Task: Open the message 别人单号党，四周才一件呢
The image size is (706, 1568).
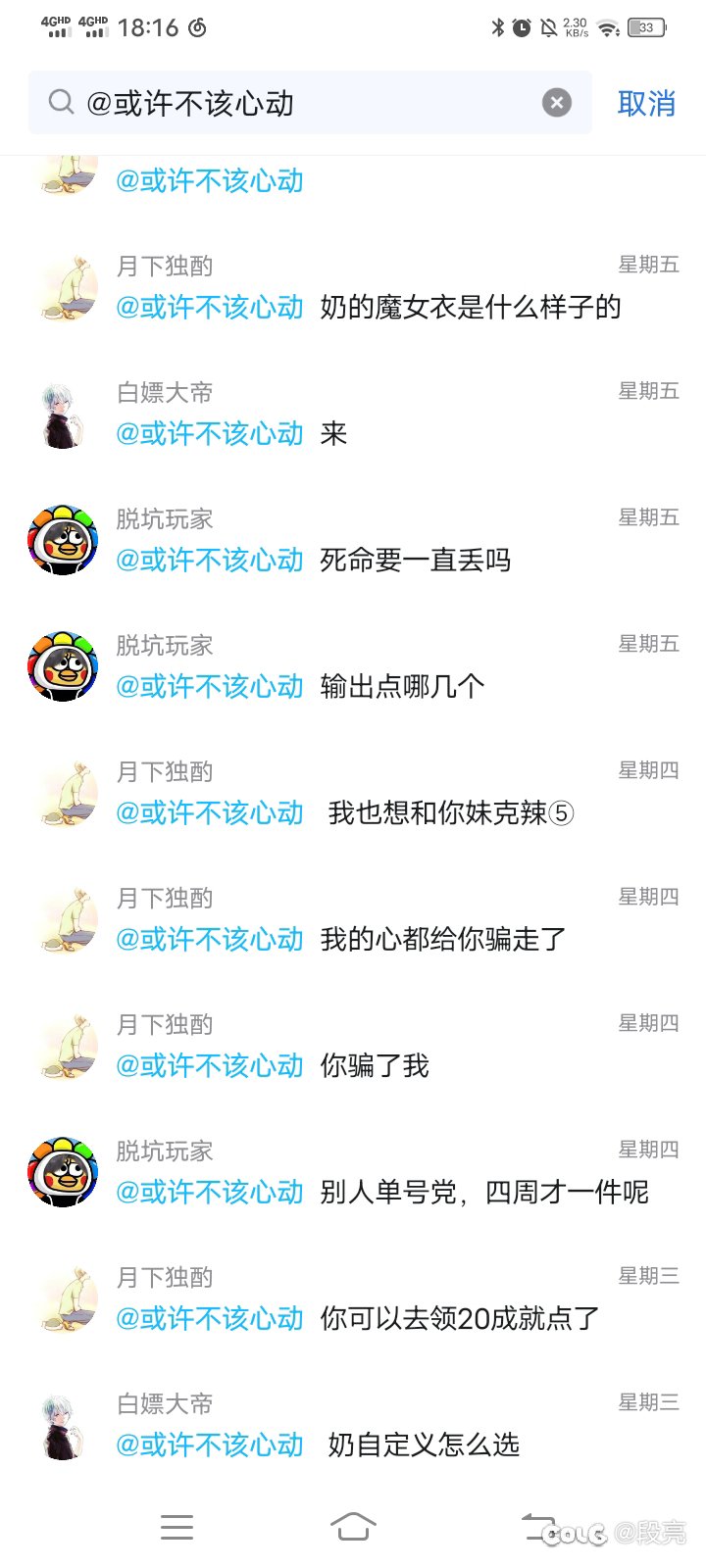Action: point(353,1173)
